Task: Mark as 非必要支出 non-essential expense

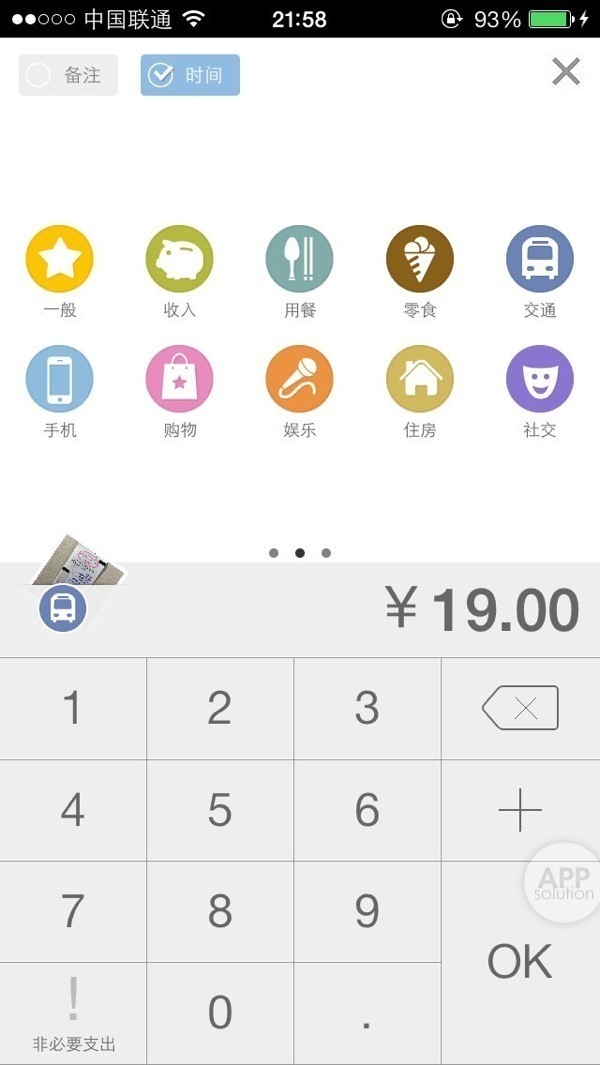Action: point(73,1013)
